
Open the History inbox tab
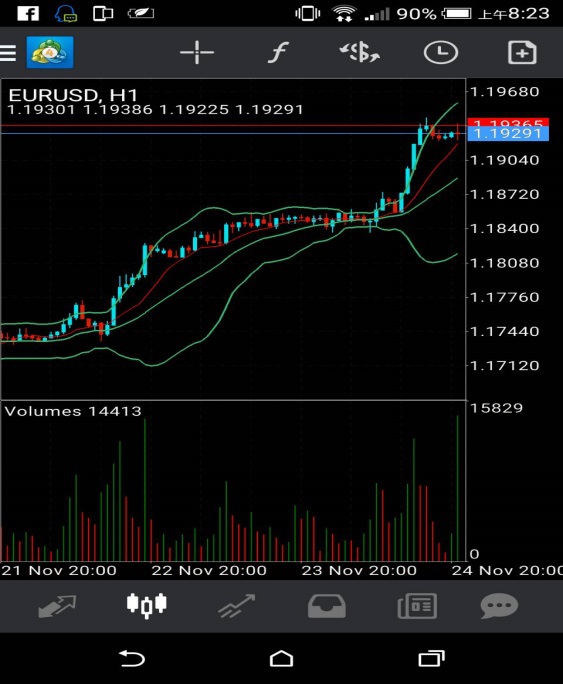pos(327,606)
